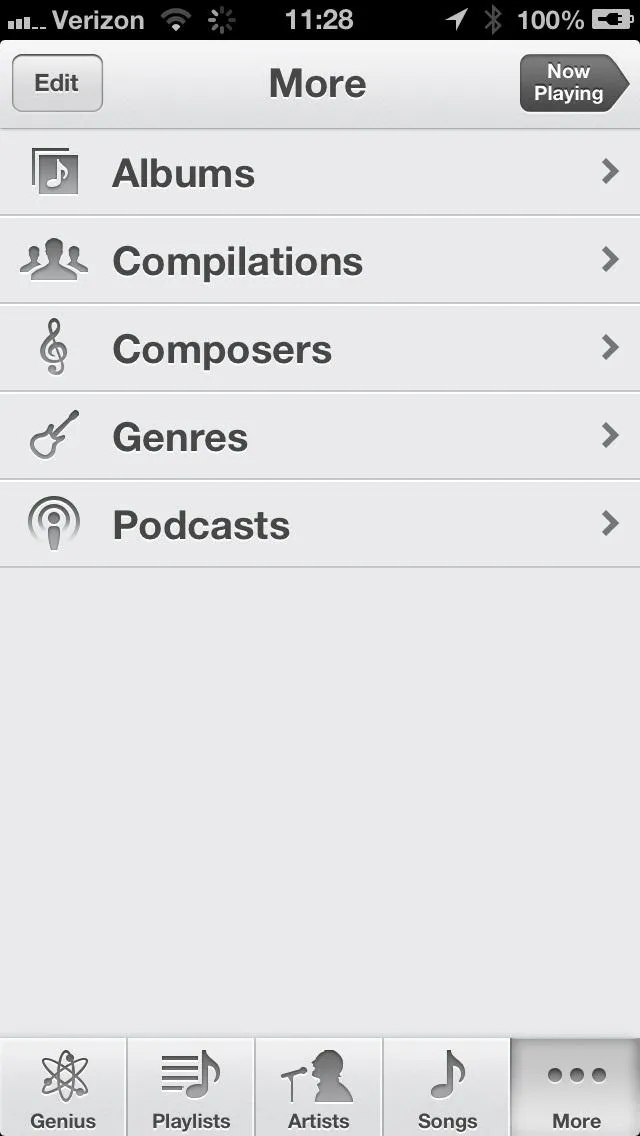640x1136 pixels.
Task: Open the Genres row
Action: pos(320,437)
